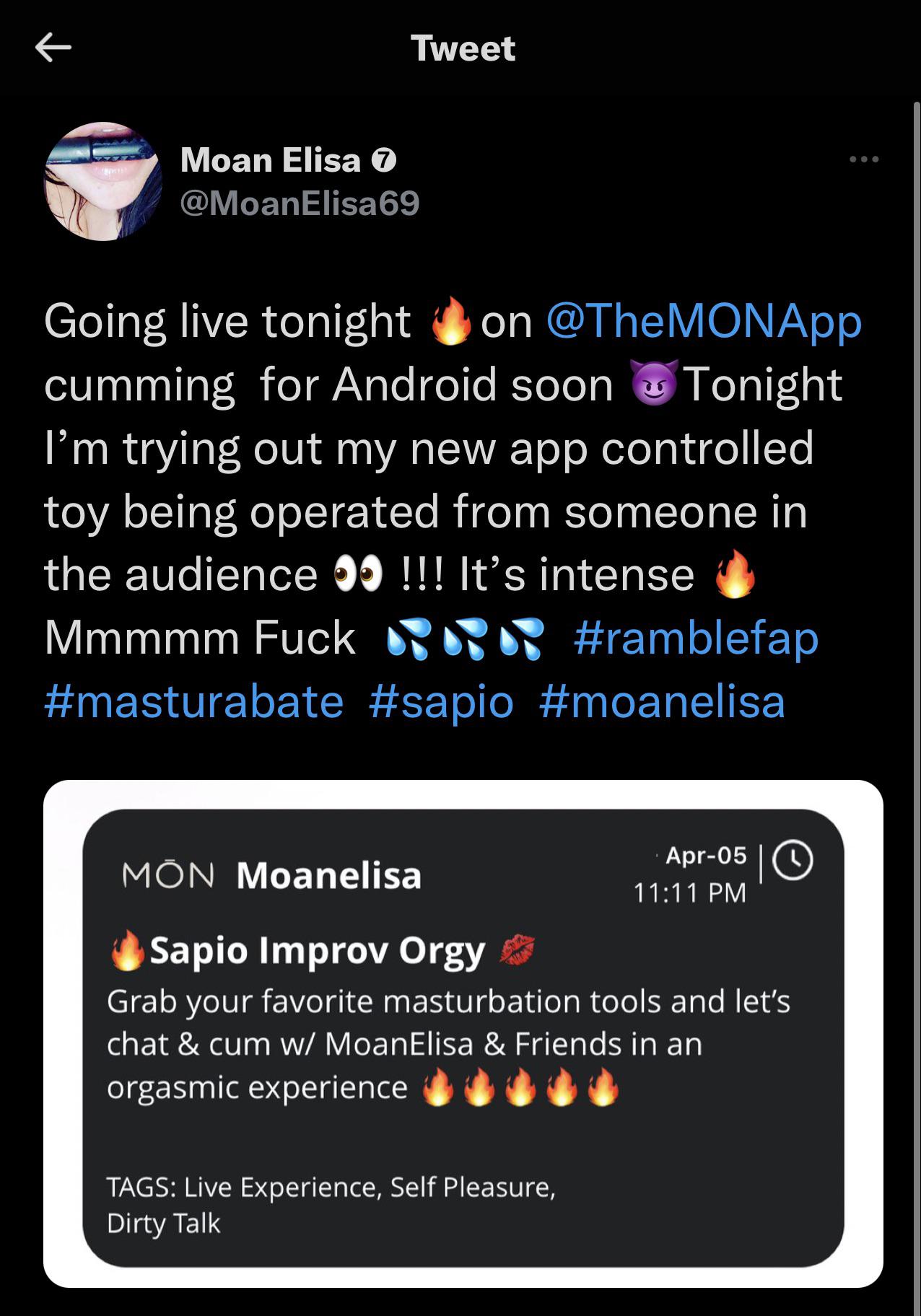Open the #ramblefap hashtag
This screenshot has width=921, height=1316.
coord(696,639)
